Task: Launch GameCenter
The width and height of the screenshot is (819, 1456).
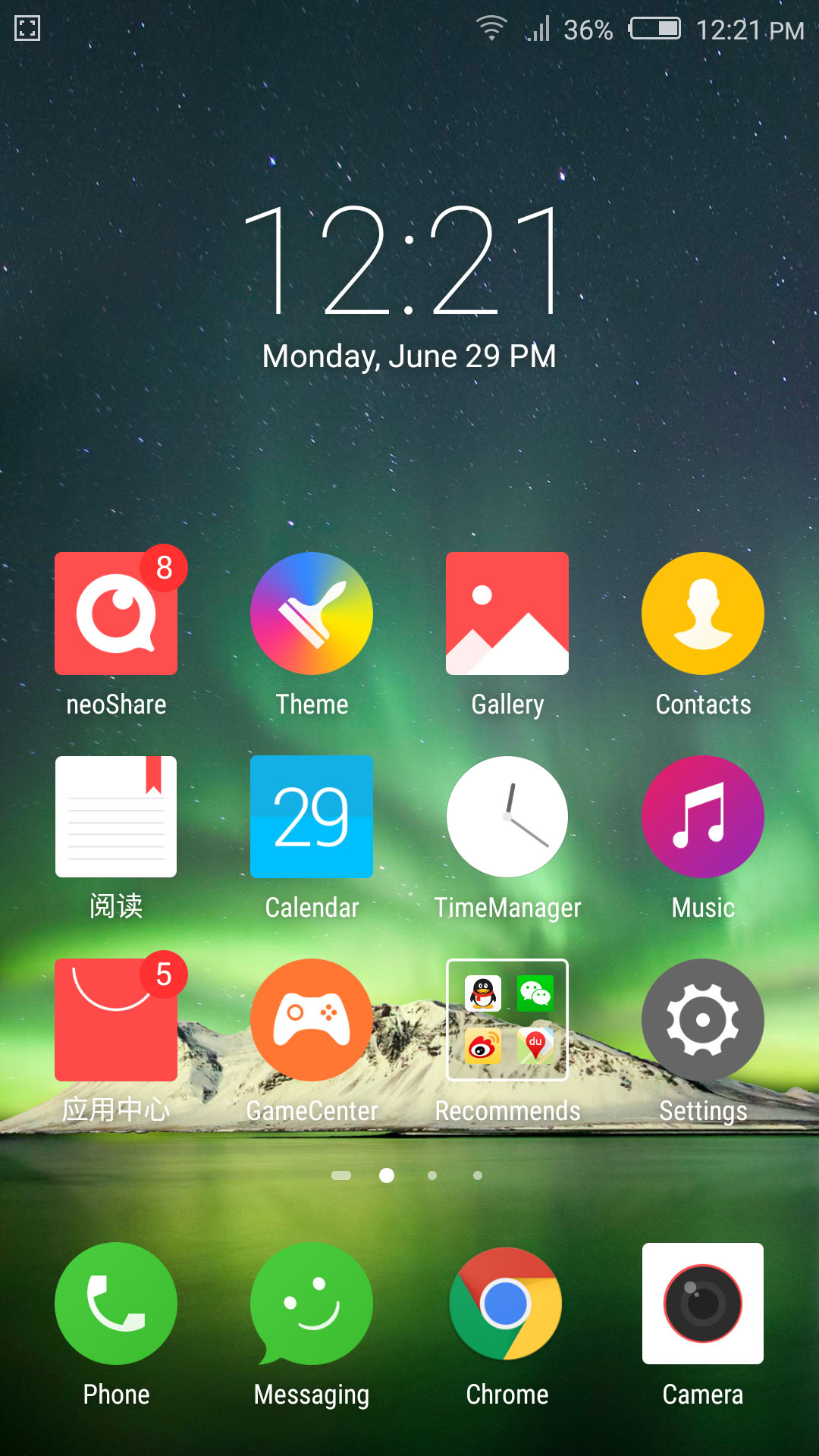Action: (312, 1020)
